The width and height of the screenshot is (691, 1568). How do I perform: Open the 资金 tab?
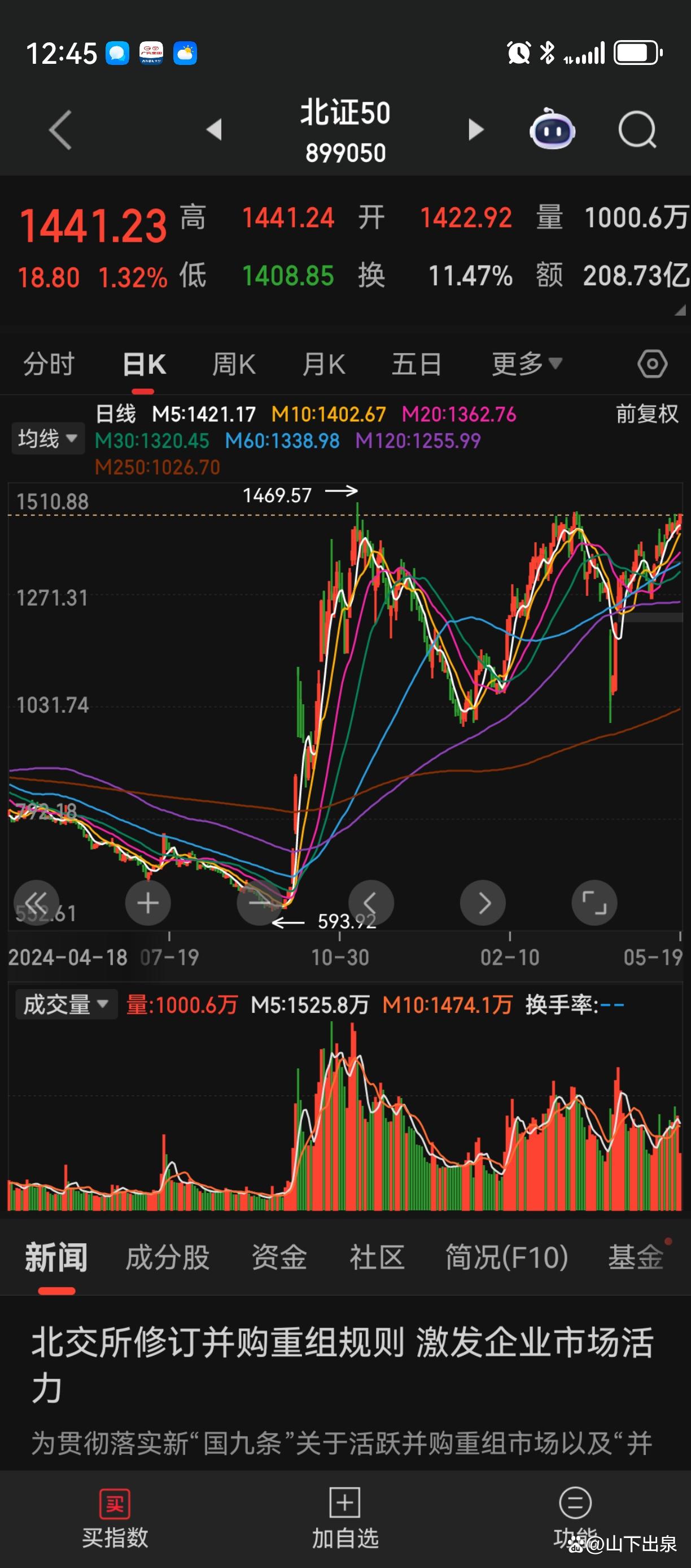coord(279,1257)
